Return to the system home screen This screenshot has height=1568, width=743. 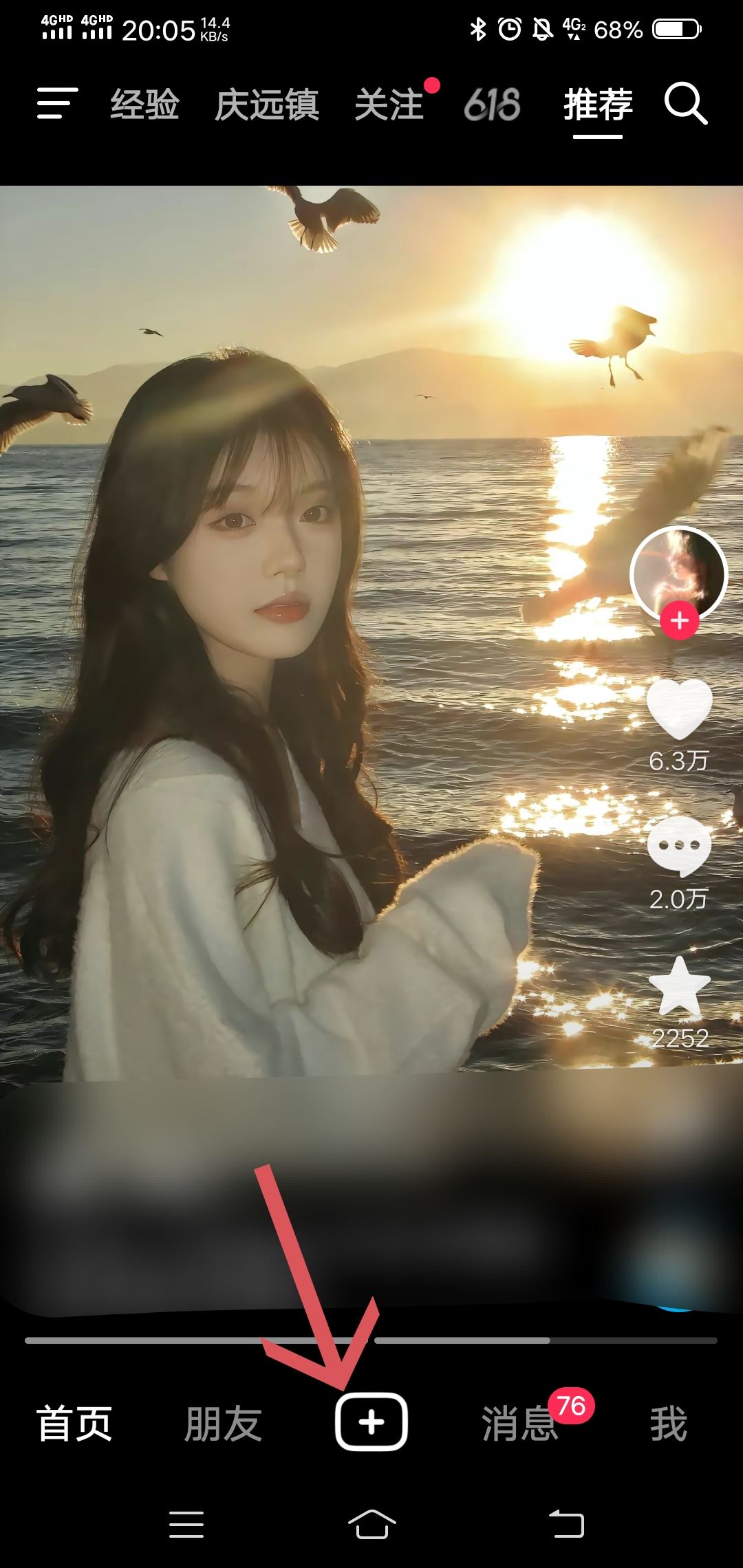coord(371,1525)
